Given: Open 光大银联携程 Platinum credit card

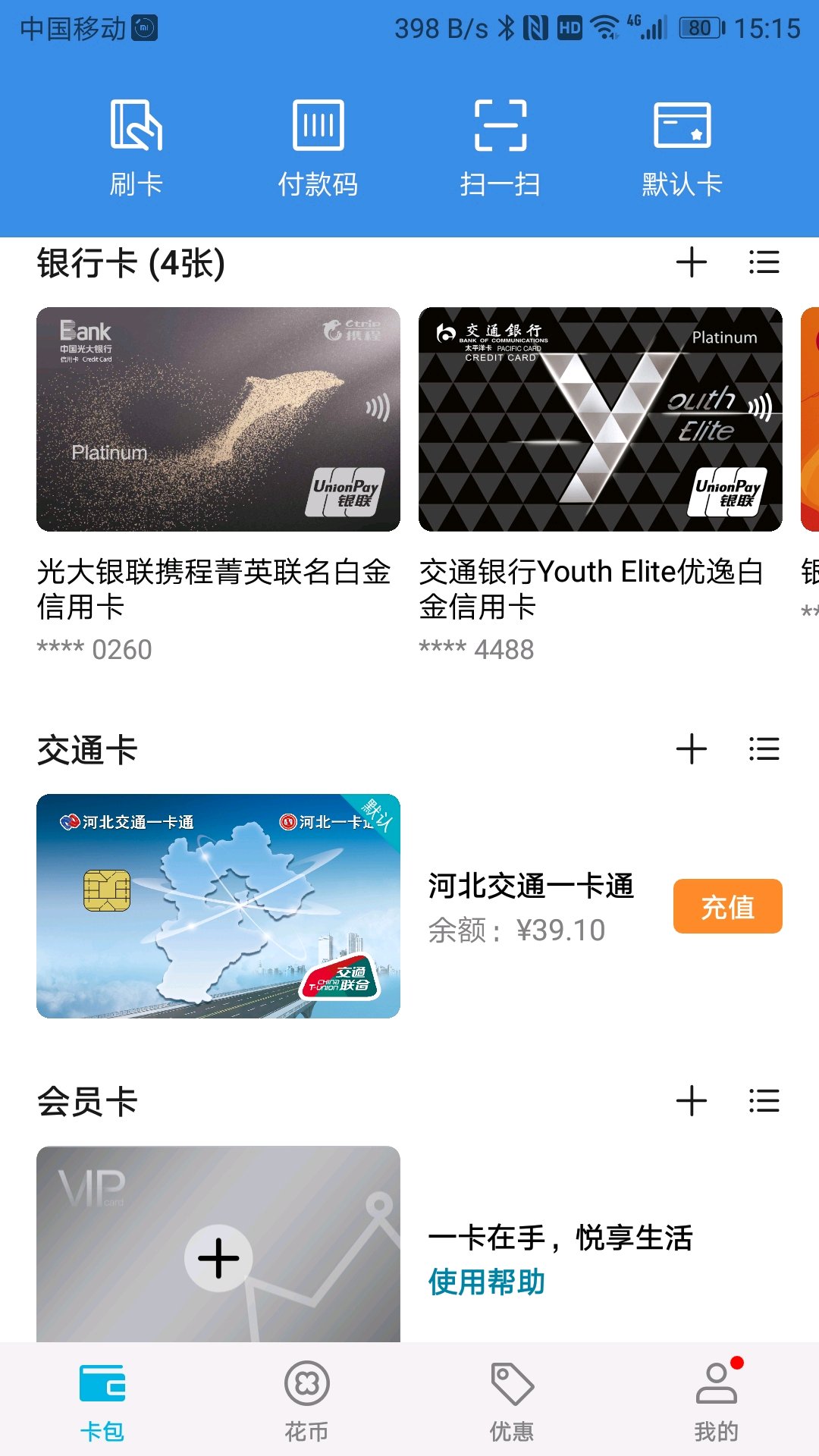Looking at the screenshot, I should 218,419.
